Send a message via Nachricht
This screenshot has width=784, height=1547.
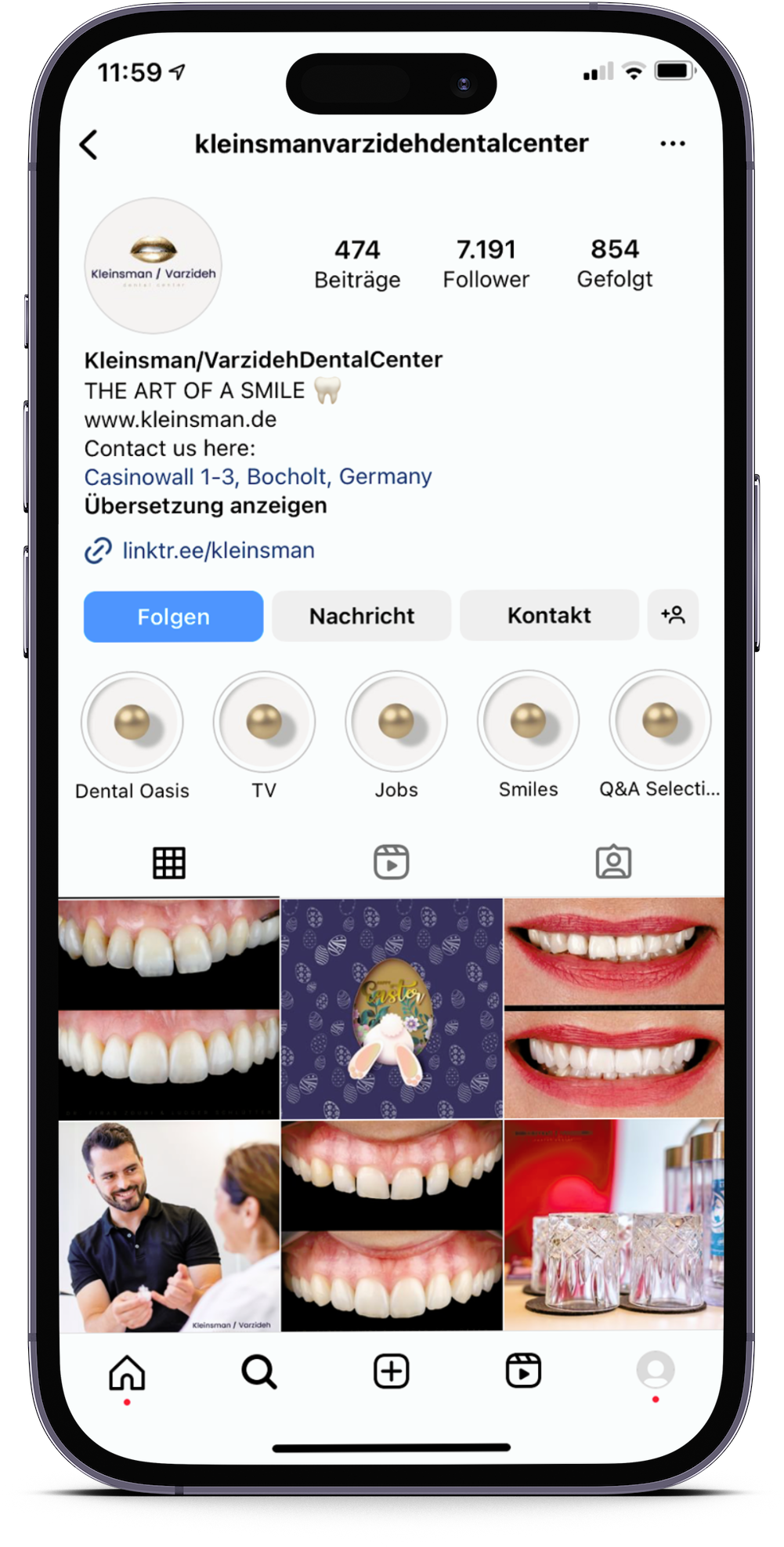pyautogui.click(x=361, y=617)
